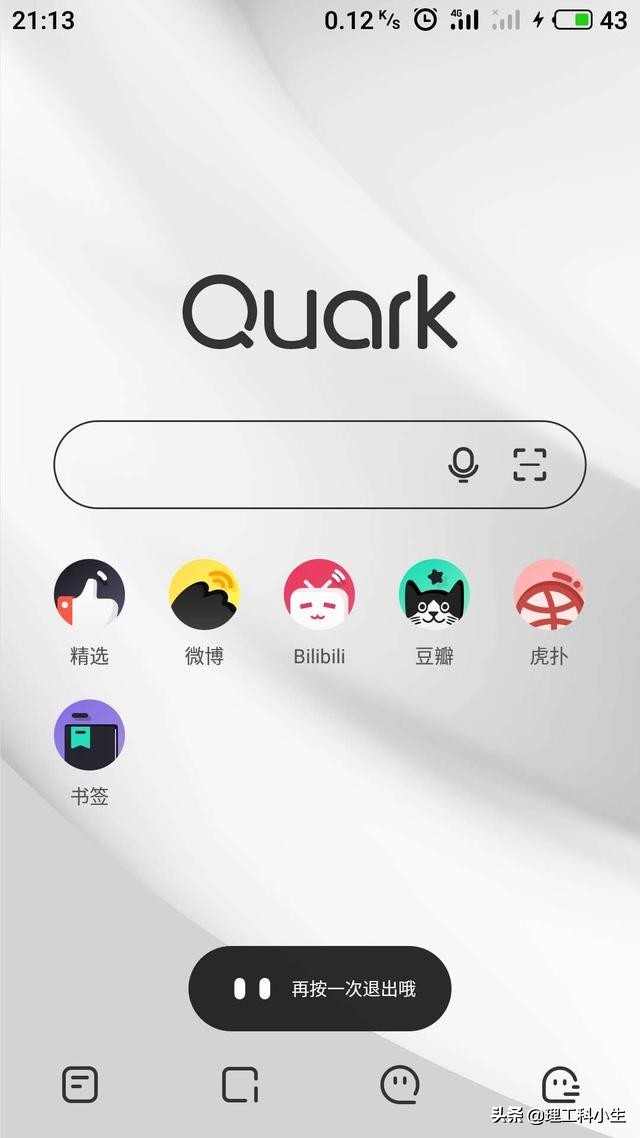The height and width of the screenshot is (1138, 640).
Task: Launch the Bilibili shortcut
Action: 319,594
